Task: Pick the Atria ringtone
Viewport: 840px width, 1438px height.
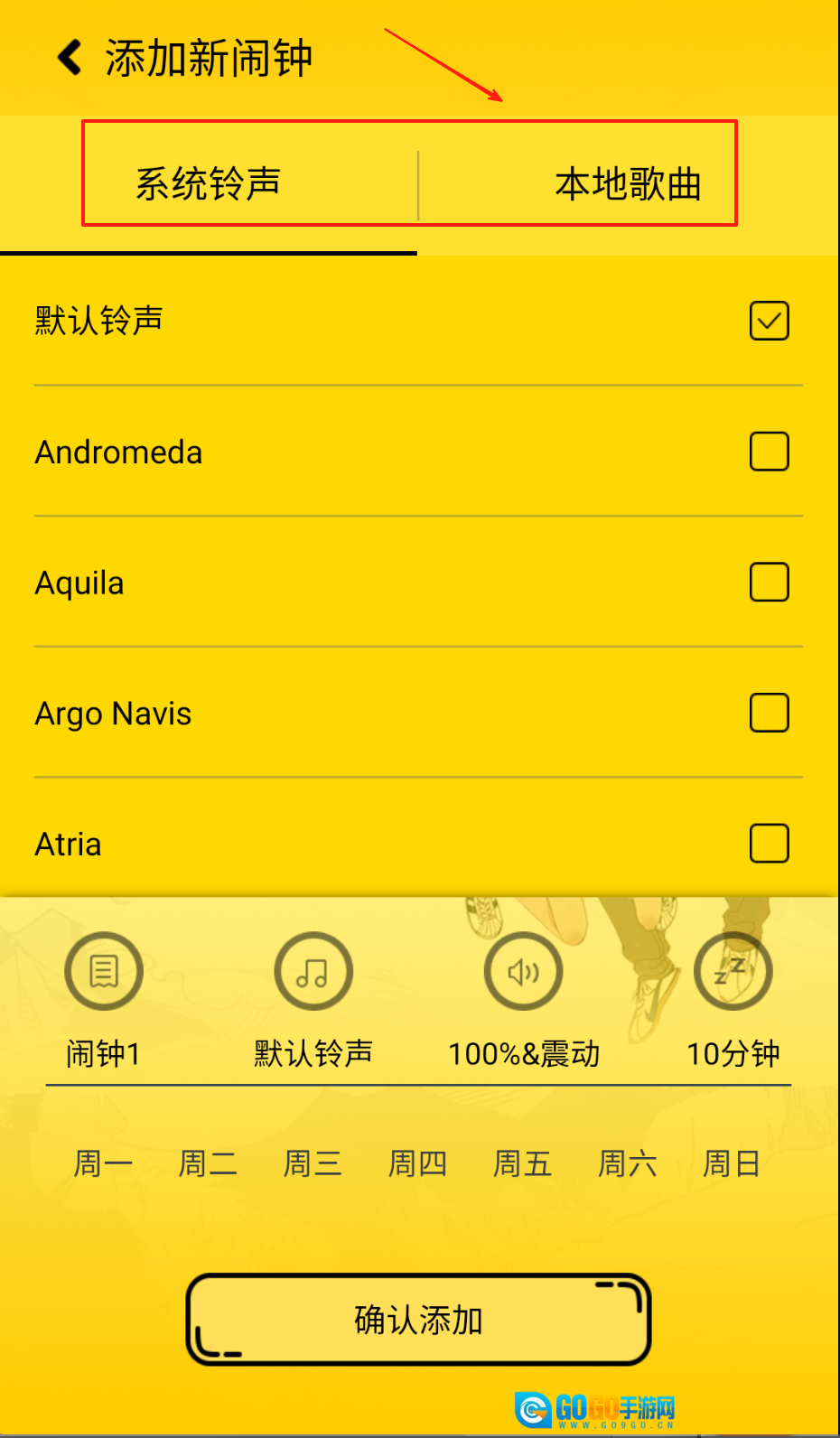Action: tap(769, 844)
